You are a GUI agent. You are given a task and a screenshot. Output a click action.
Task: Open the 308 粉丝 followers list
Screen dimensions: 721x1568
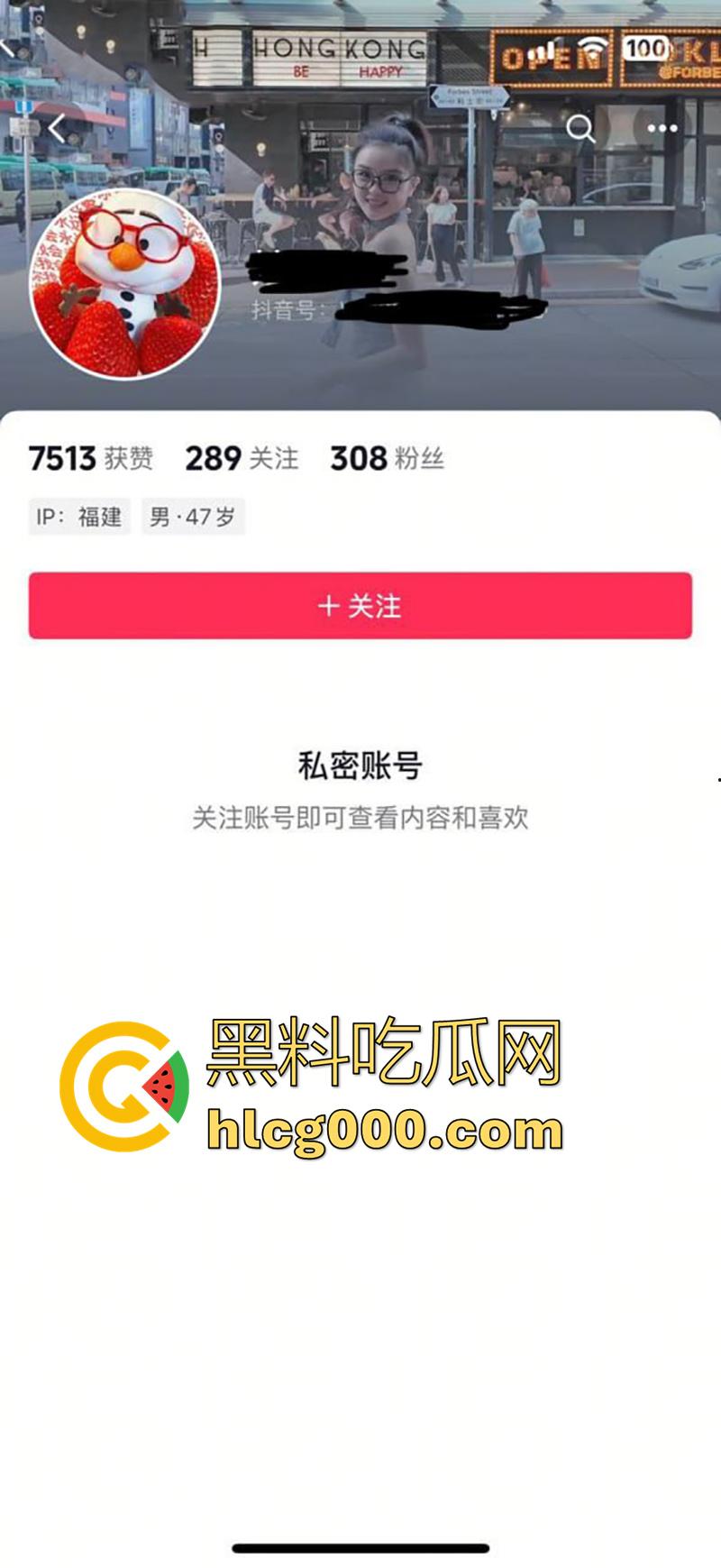coord(387,458)
